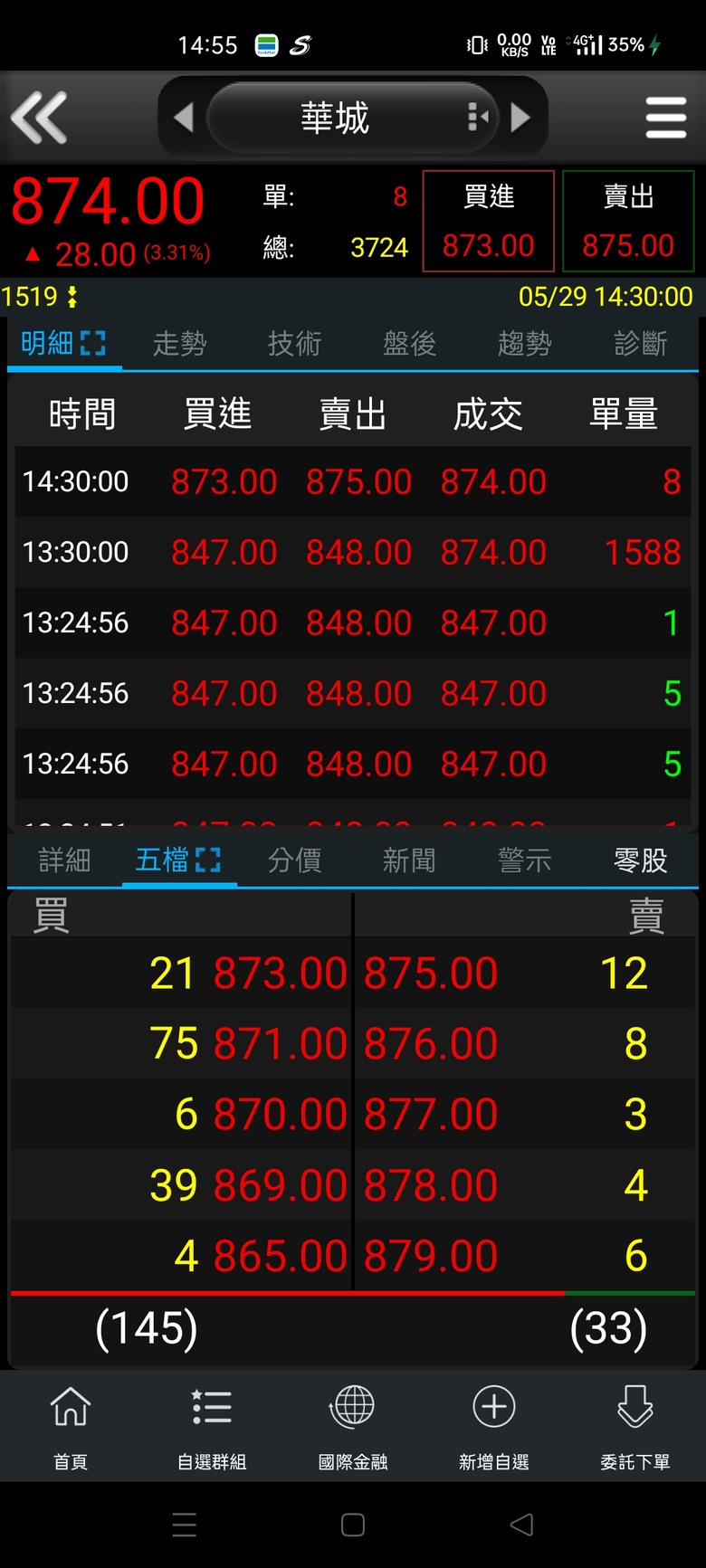Open the 盤後 tab
Image resolution: width=706 pixels, height=1568 pixels.
click(409, 344)
